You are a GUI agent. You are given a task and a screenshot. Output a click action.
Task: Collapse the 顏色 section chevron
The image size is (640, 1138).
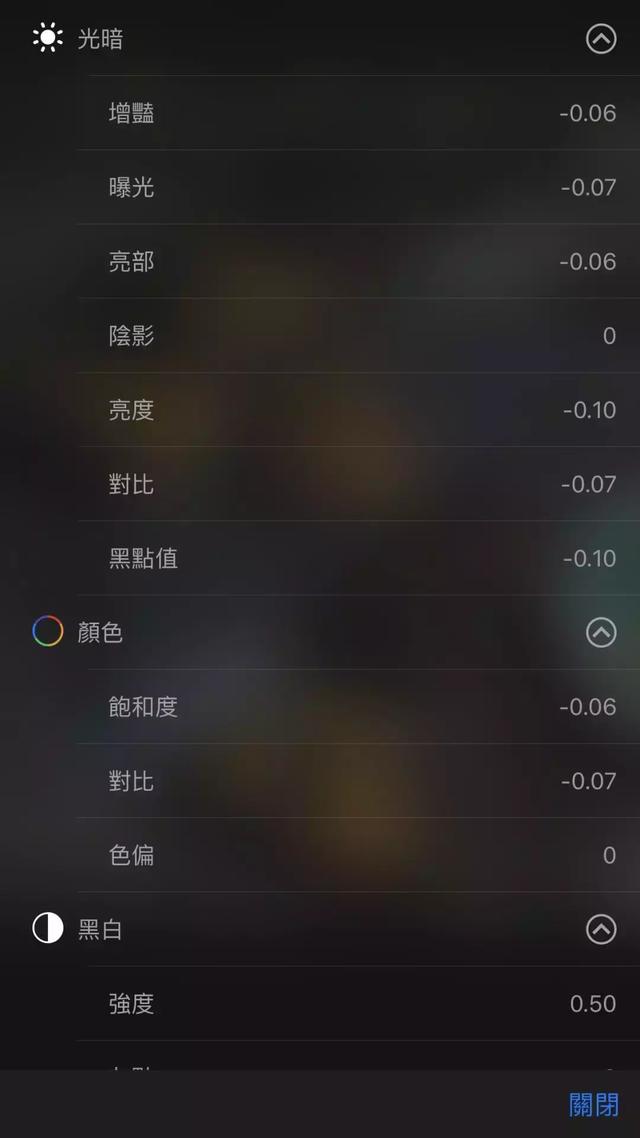[600, 632]
